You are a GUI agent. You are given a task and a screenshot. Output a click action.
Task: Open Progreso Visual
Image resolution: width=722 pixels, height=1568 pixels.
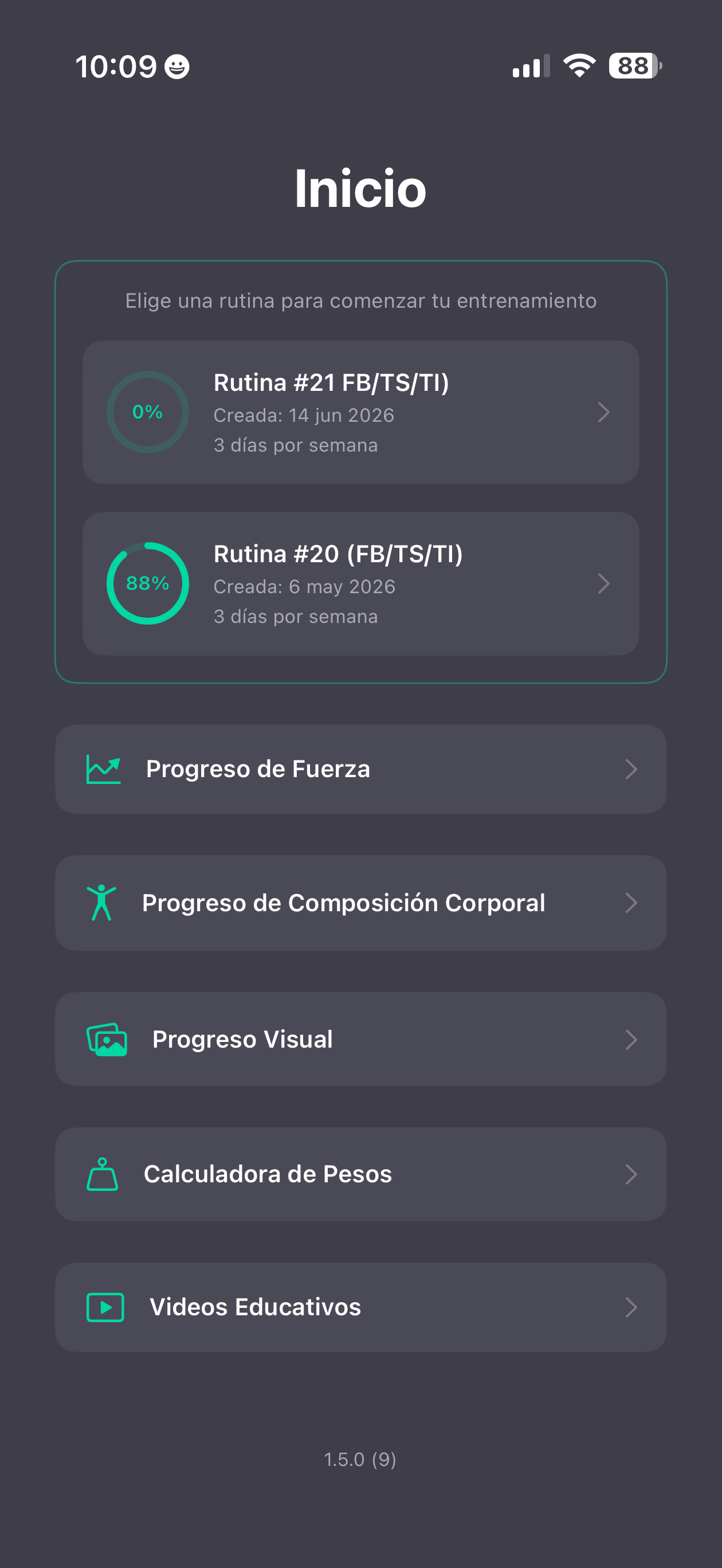360,1039
